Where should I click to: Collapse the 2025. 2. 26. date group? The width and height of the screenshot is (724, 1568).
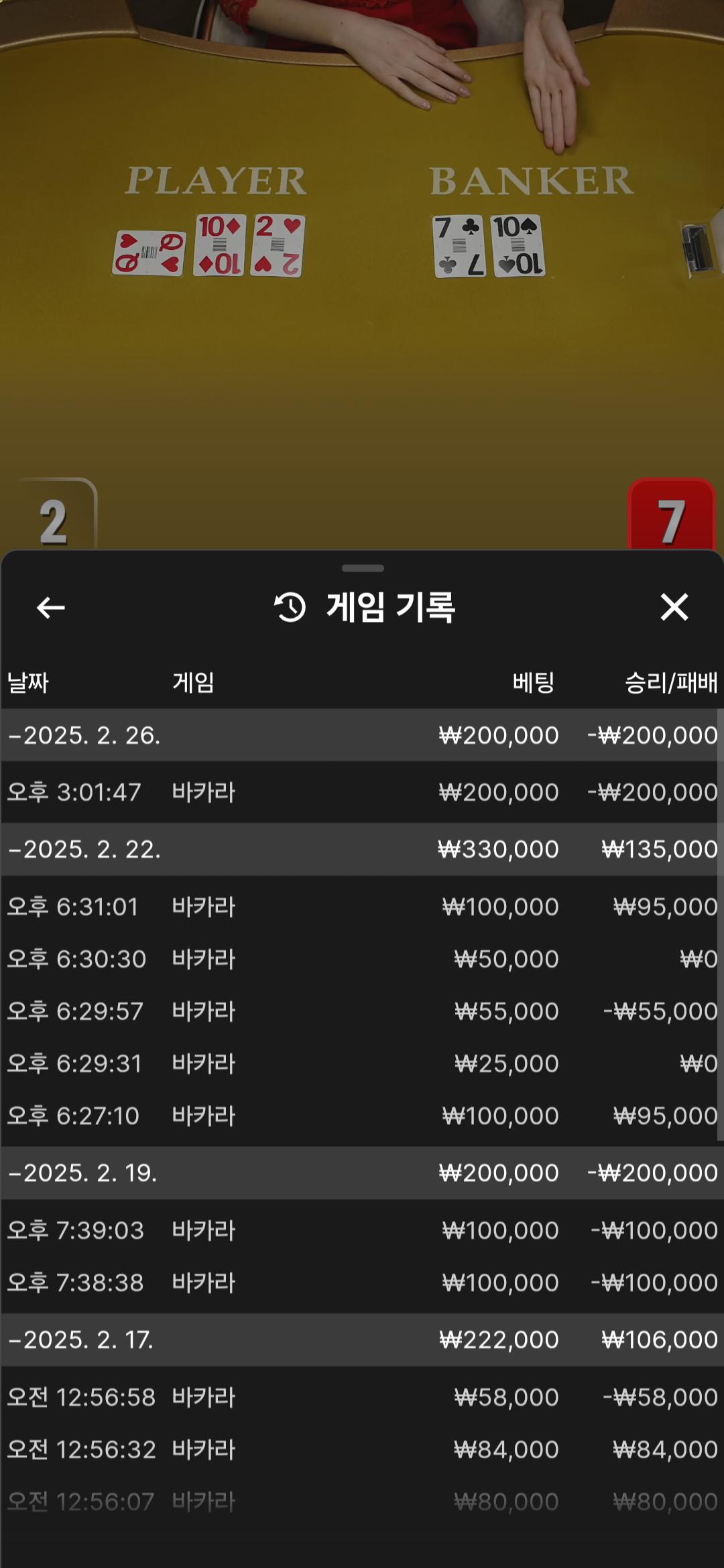click(x=85, y=735)
